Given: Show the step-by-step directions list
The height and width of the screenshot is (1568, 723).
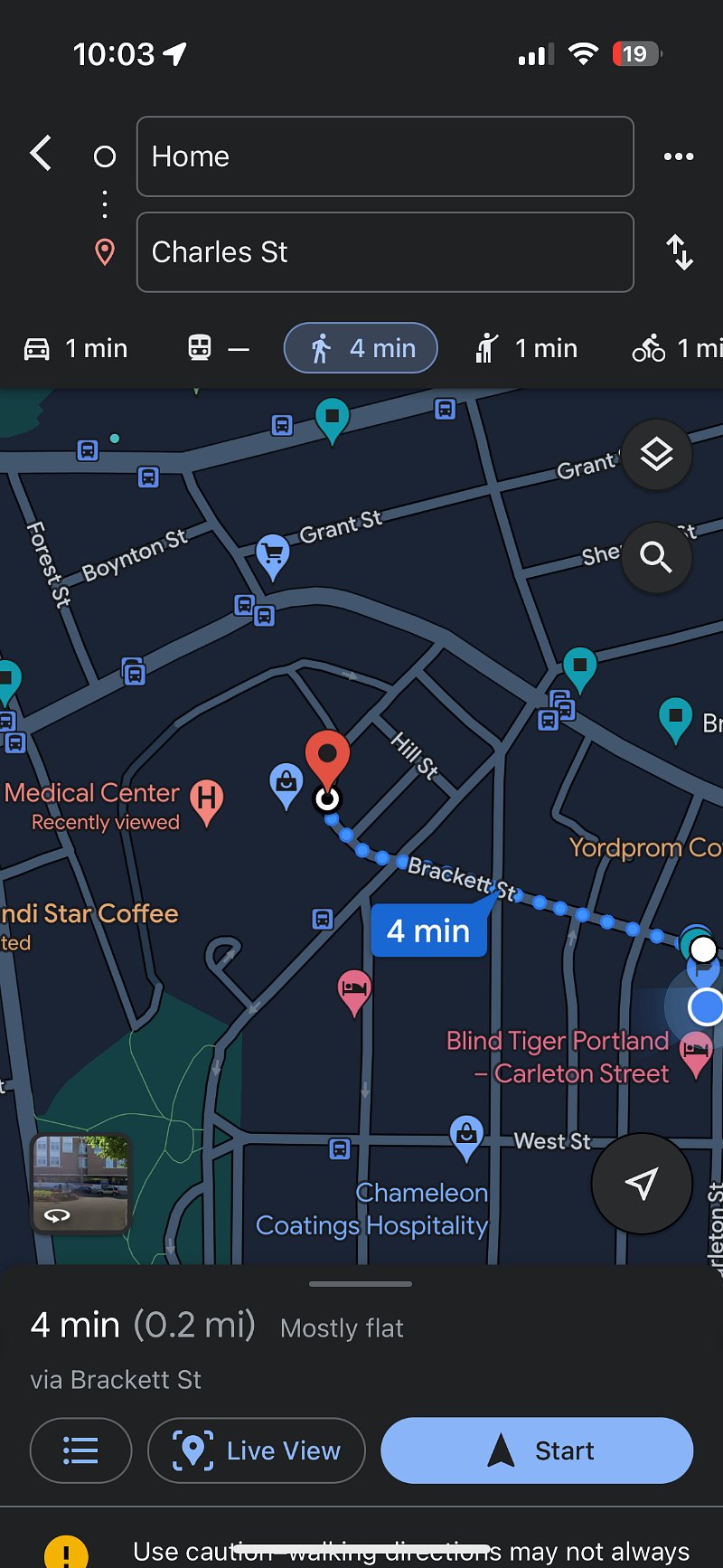Looking at the screenshot, I should point(80,1450).
